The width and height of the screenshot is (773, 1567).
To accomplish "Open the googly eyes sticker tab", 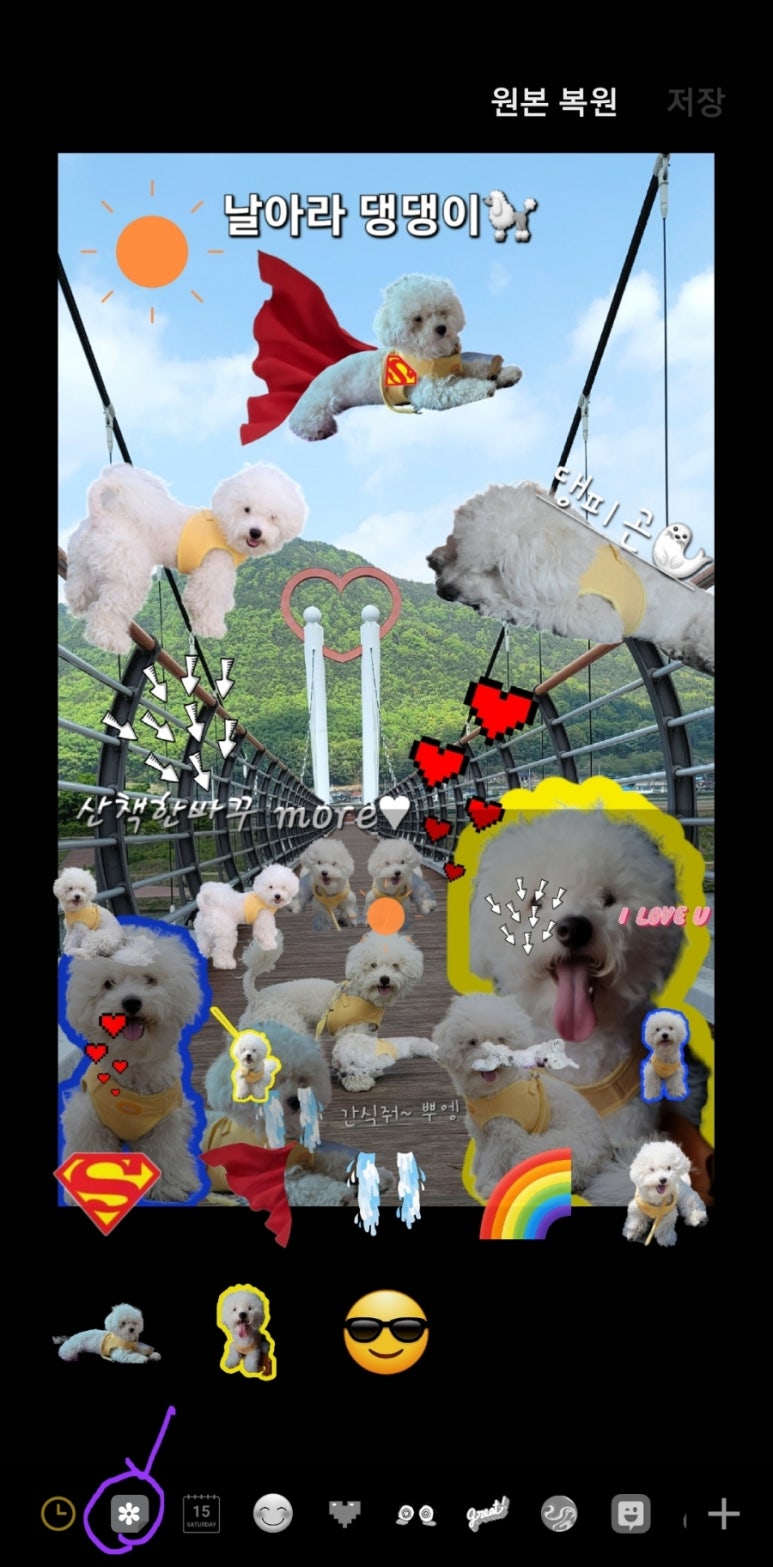I will click(415, 1514).
